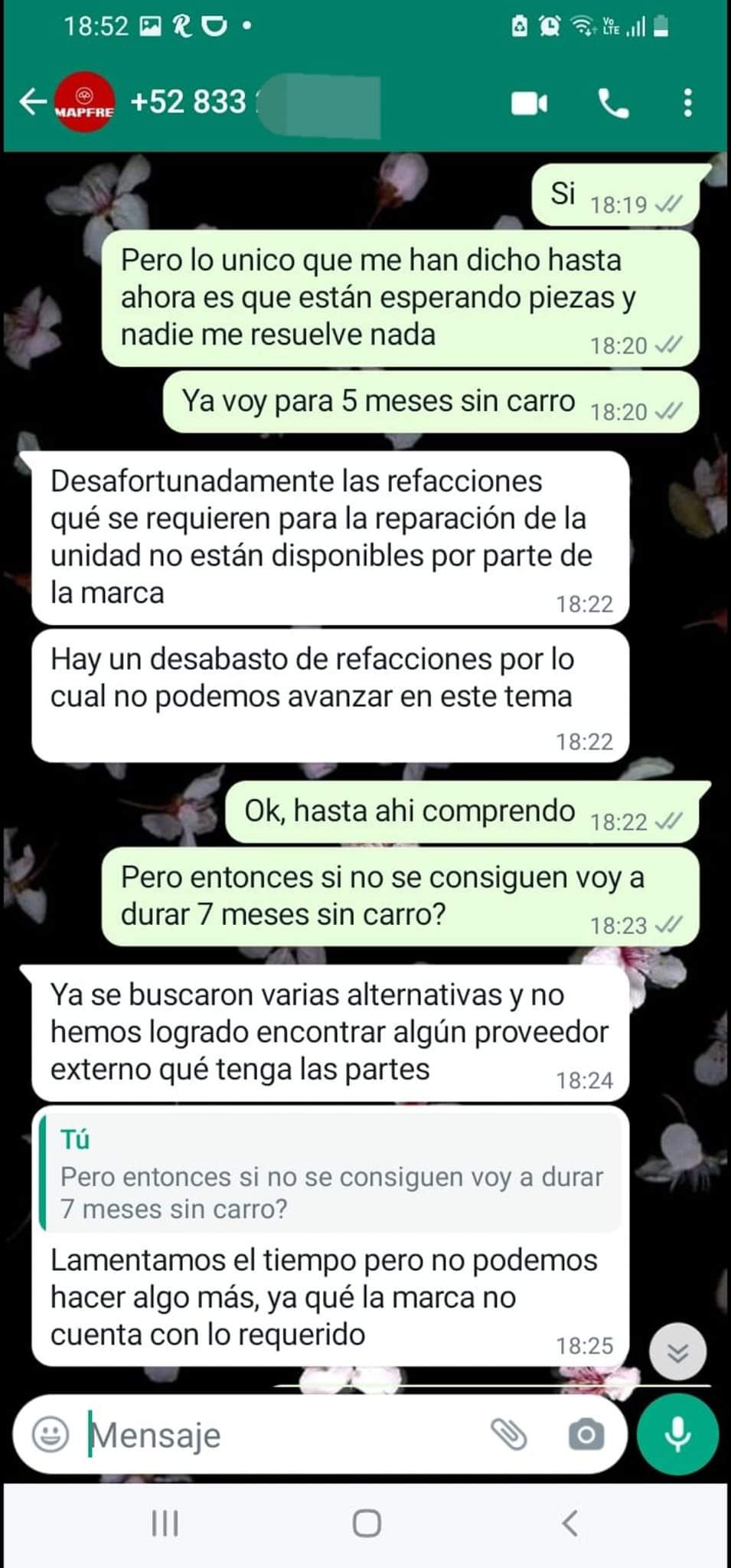
Task: Start a voice call with +52 833
Action: (x=612, y=103)
